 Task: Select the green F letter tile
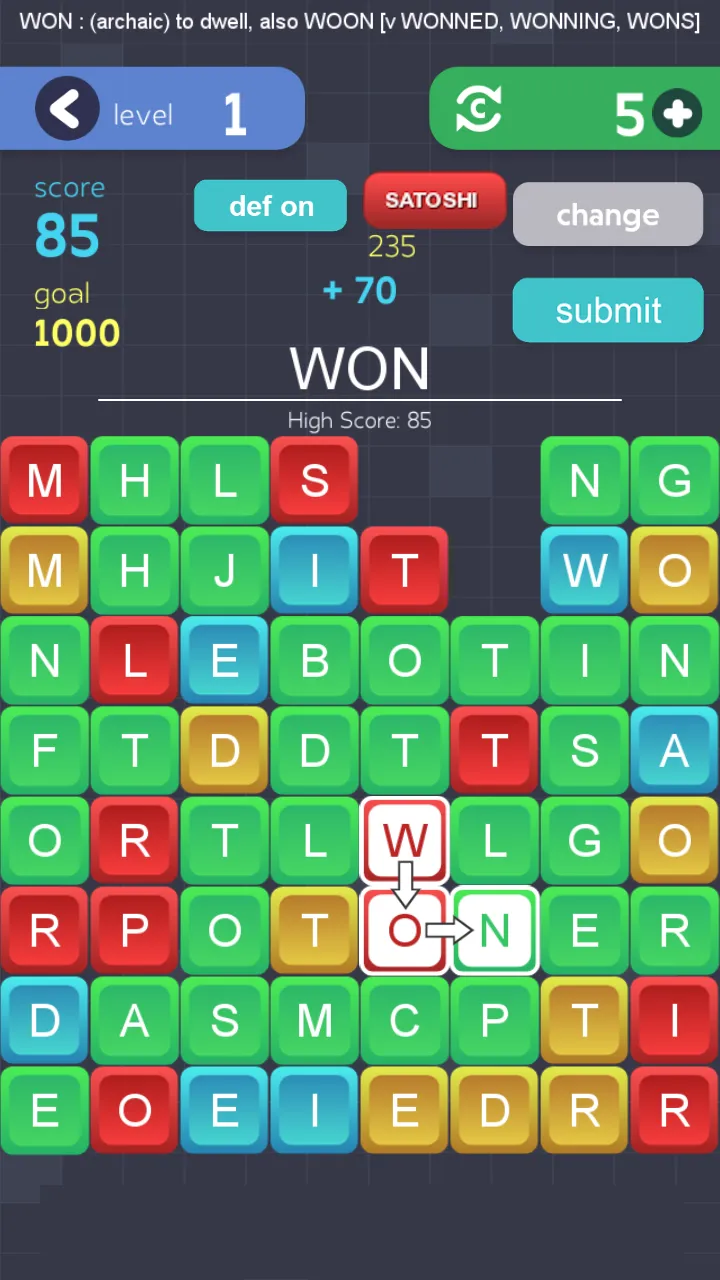point(44,750)
